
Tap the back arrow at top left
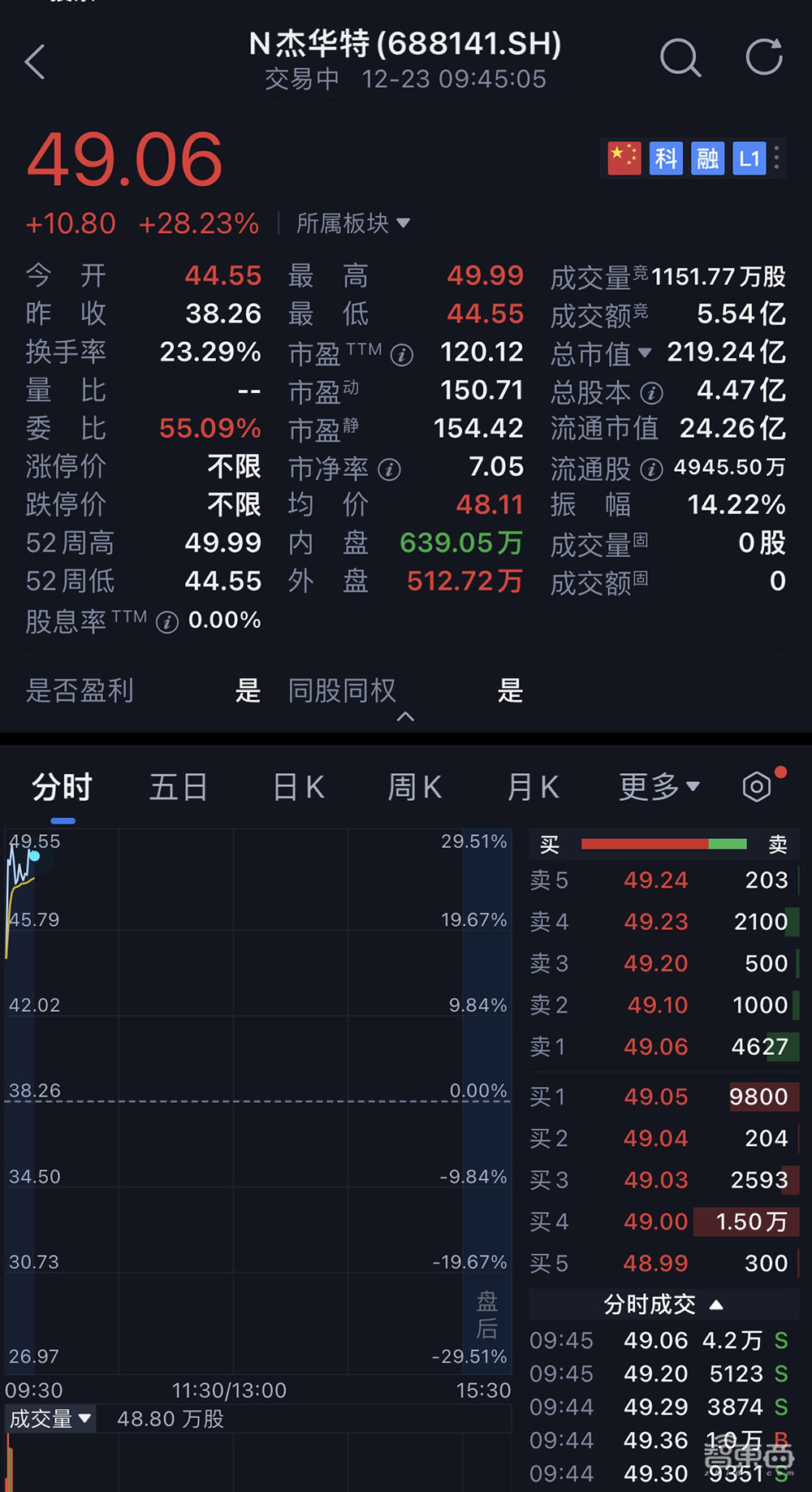click(x=34, y=61)
